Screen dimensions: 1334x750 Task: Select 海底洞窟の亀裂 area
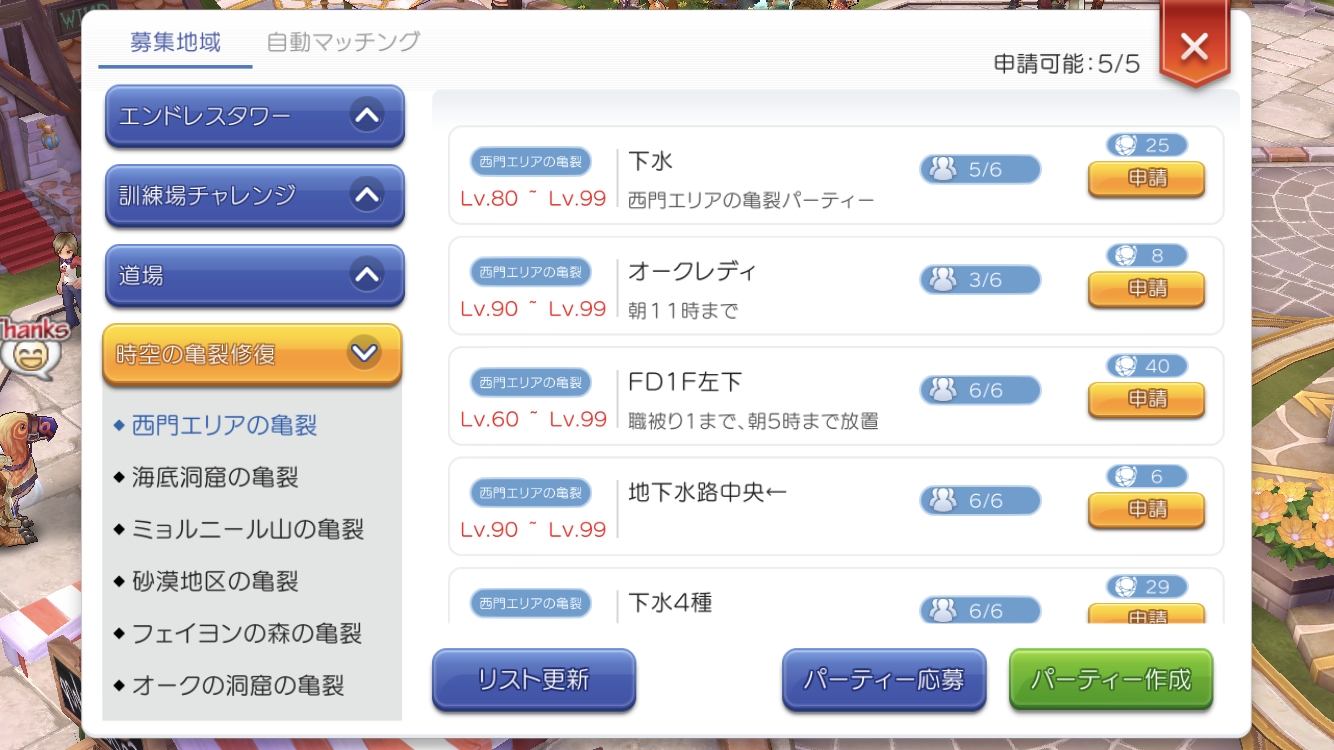(215, 477)
